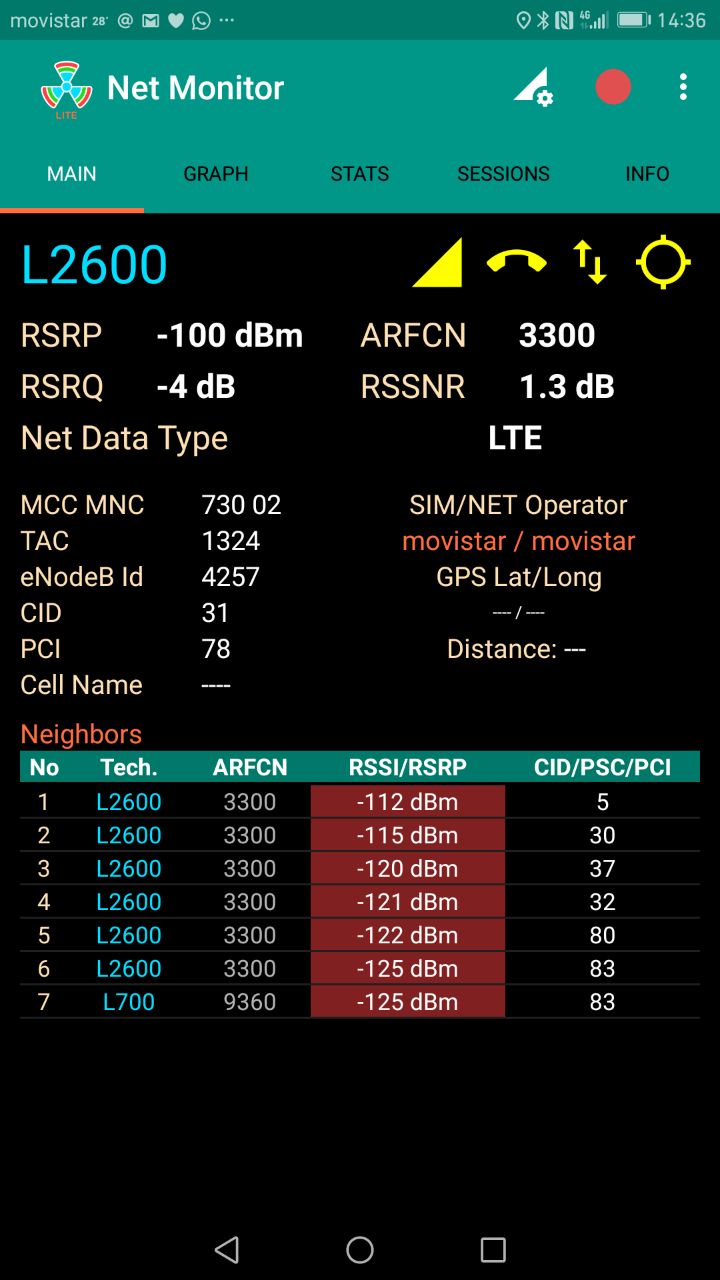Start recording with the red button
This screenshot has width=720, height=1280.
pyautogui.click(x=613, y=87)
